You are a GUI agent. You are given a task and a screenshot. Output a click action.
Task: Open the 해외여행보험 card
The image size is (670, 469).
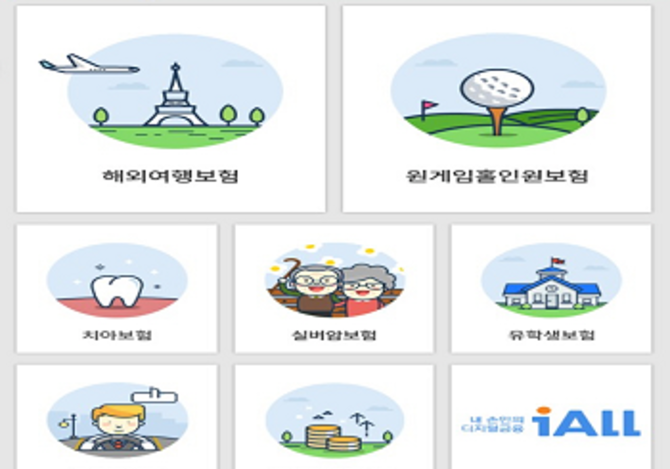pyautogui.click(x=171, y=109)
